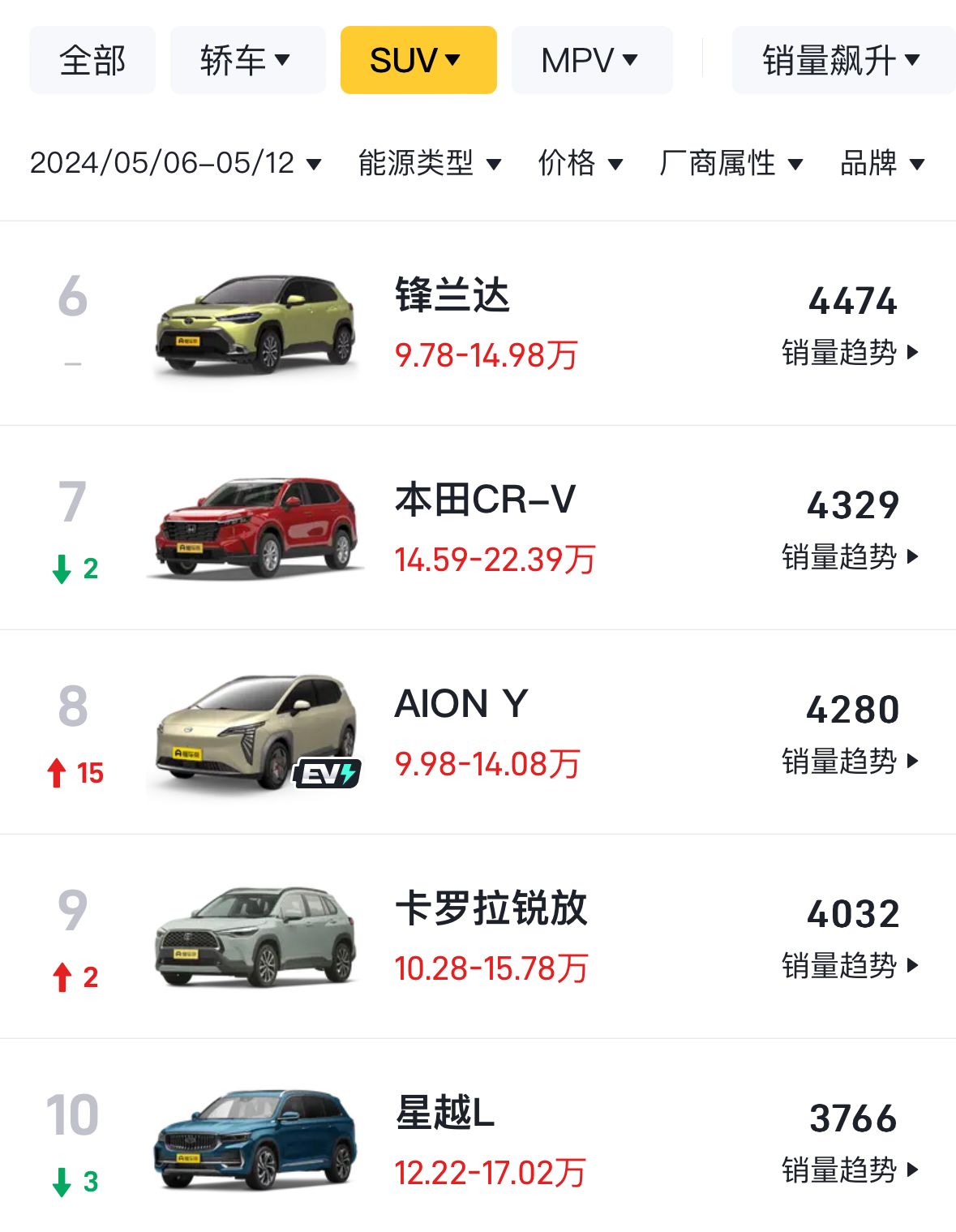Switch to the MPV tab
The height and width of the screenshot is (1232, 956).
tap(591, 59)
